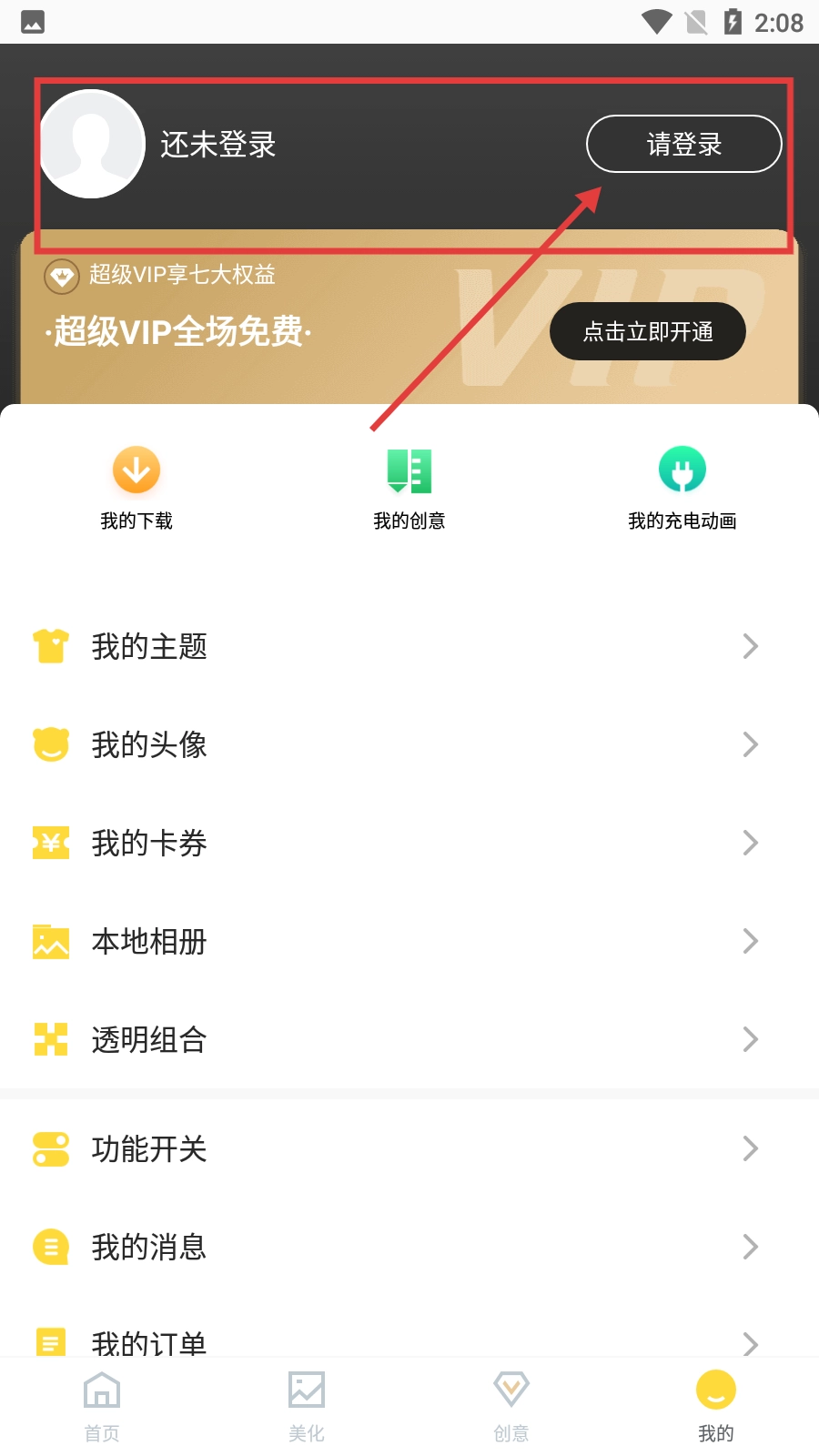Open 我的充电动画 charging animations
This screenshot has height=1456, width=819.
682,489
